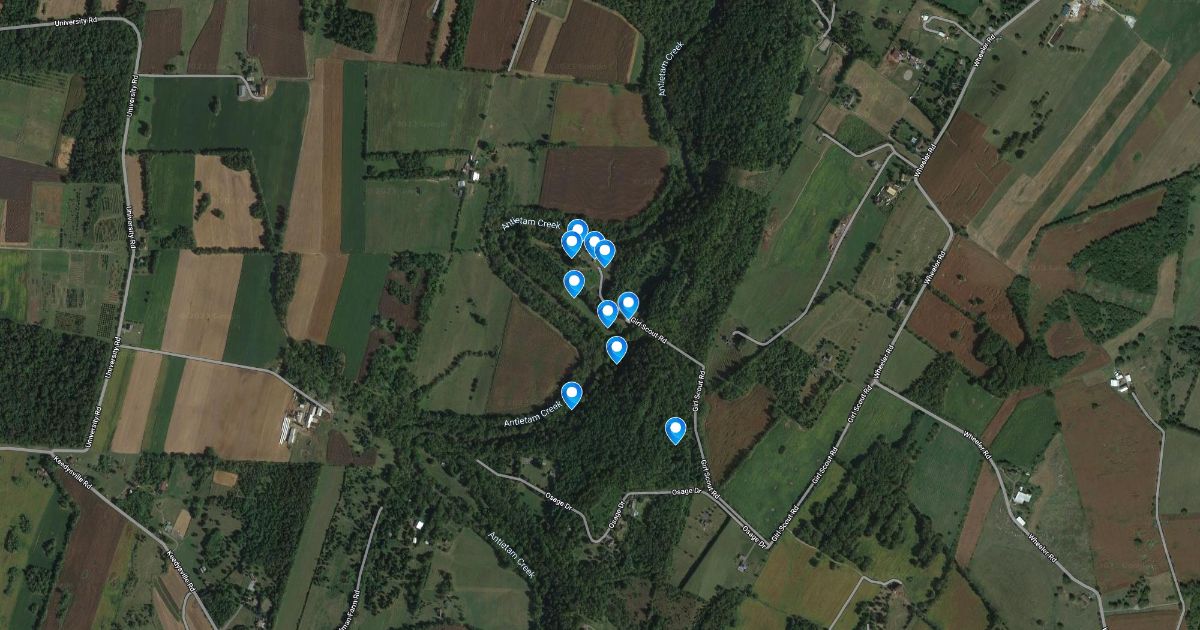This screenshot has width=1200, height=630.
Task: Tap the northernmost pin in the top cluster
Action: pos(578,231)
